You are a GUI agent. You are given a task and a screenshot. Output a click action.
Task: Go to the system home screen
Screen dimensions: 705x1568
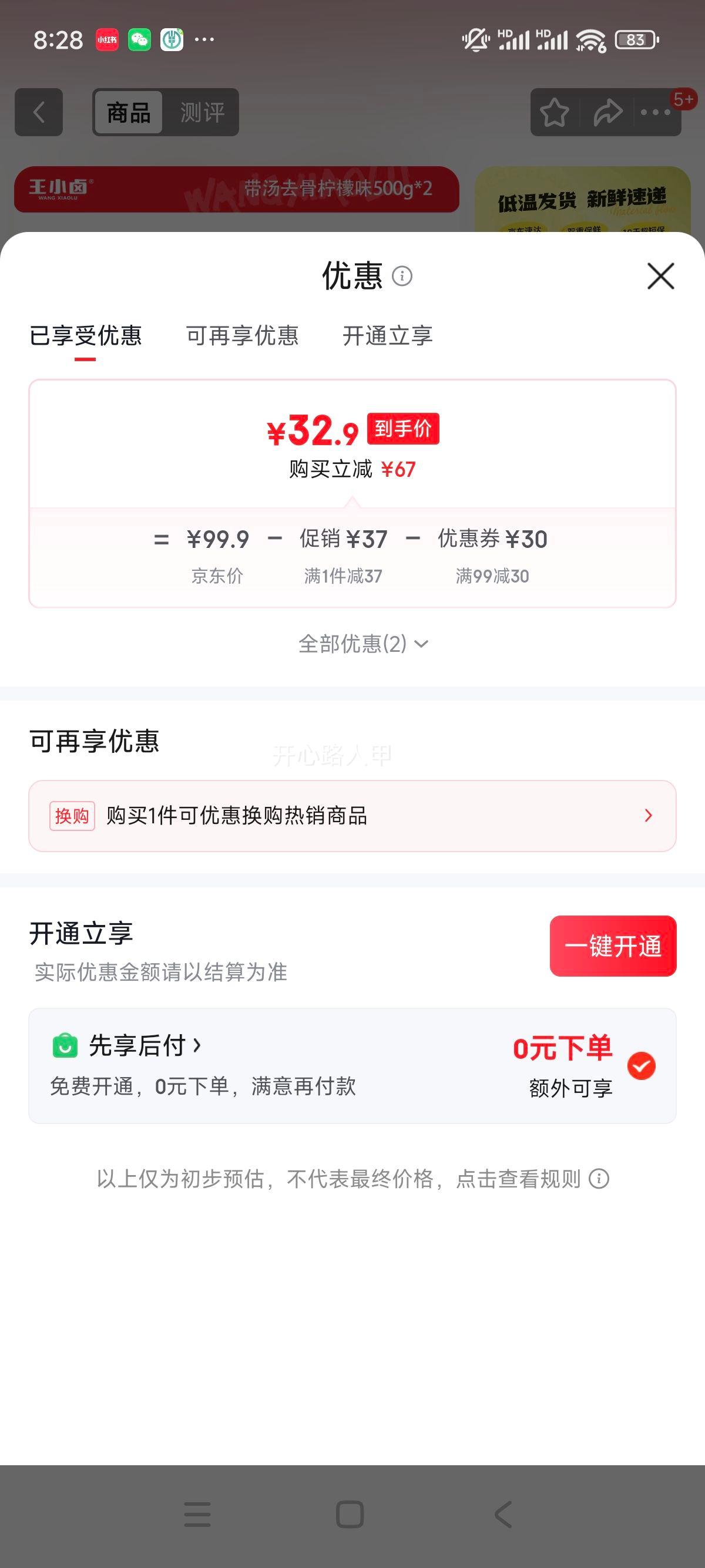click(x=350, y=1514)
